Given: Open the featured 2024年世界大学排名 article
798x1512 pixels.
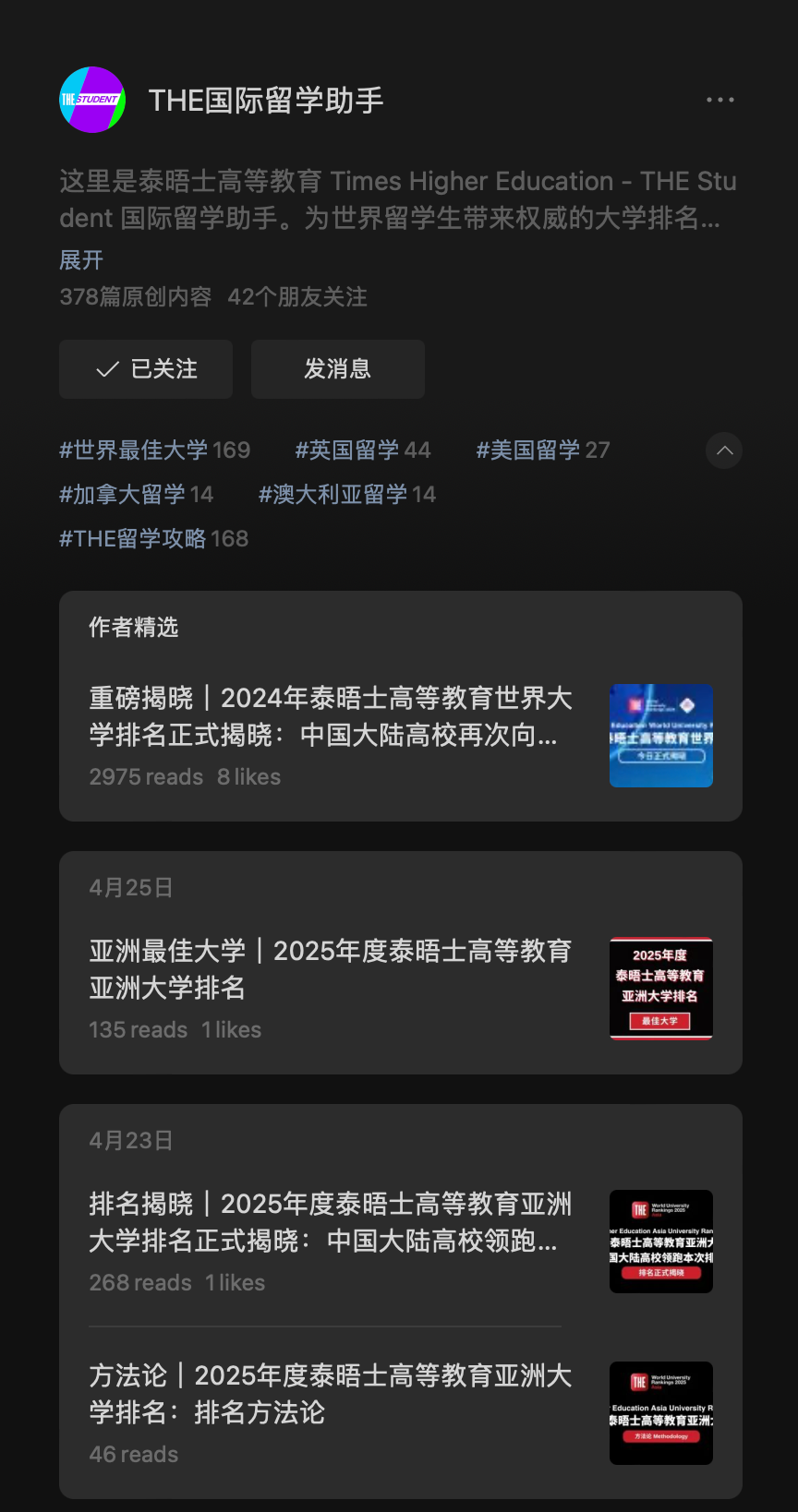Looking at the screenshot, I should (x=331, y=716).
